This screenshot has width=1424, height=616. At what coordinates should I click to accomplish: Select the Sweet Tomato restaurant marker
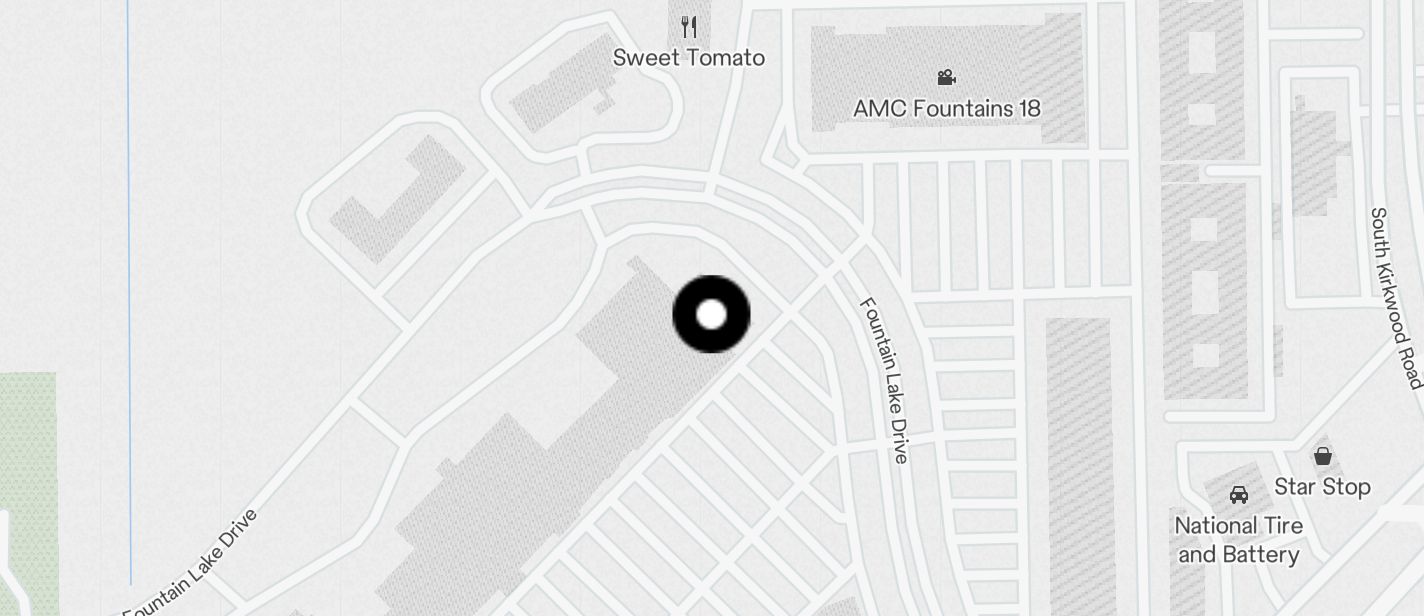(688, 27)
